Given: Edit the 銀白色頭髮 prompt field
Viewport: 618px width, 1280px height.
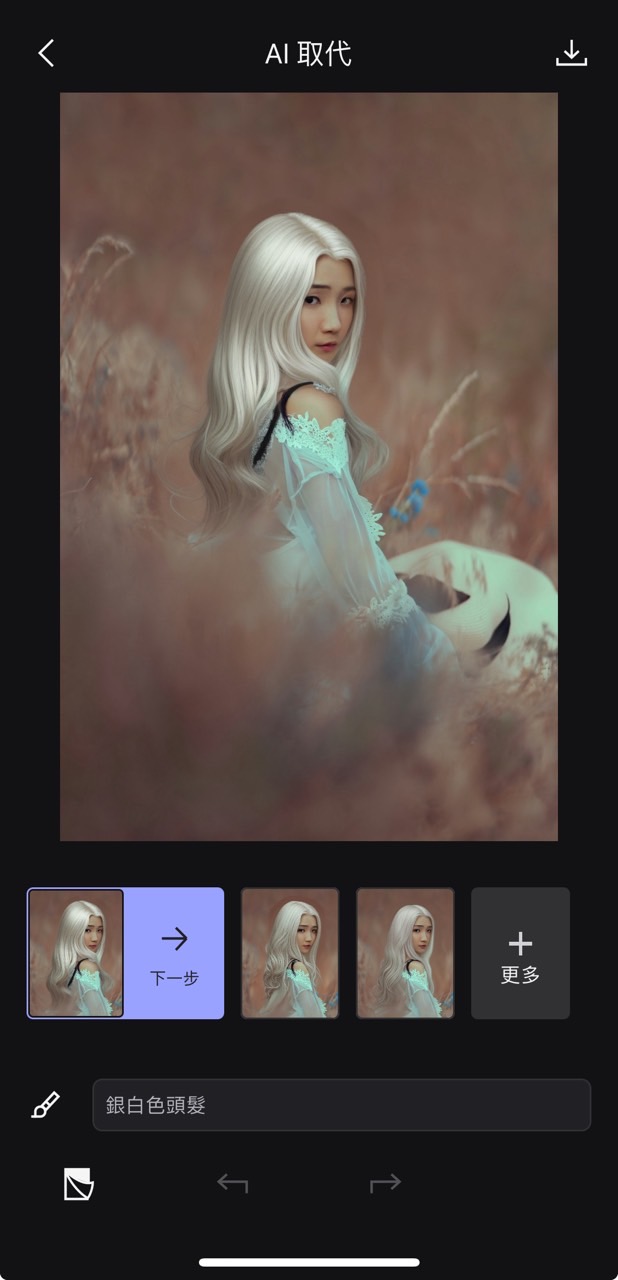Looking at the screenshot, I should (x=341, y=1105).
